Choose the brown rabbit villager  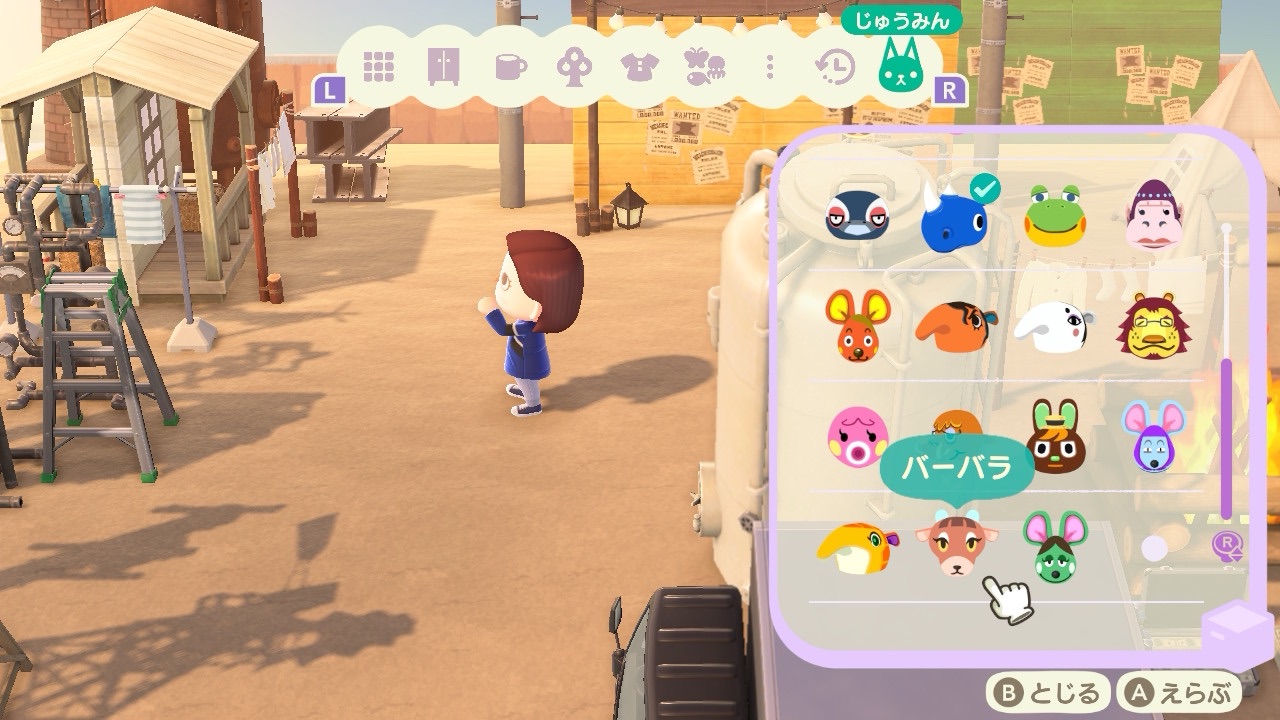(1053, 436)
